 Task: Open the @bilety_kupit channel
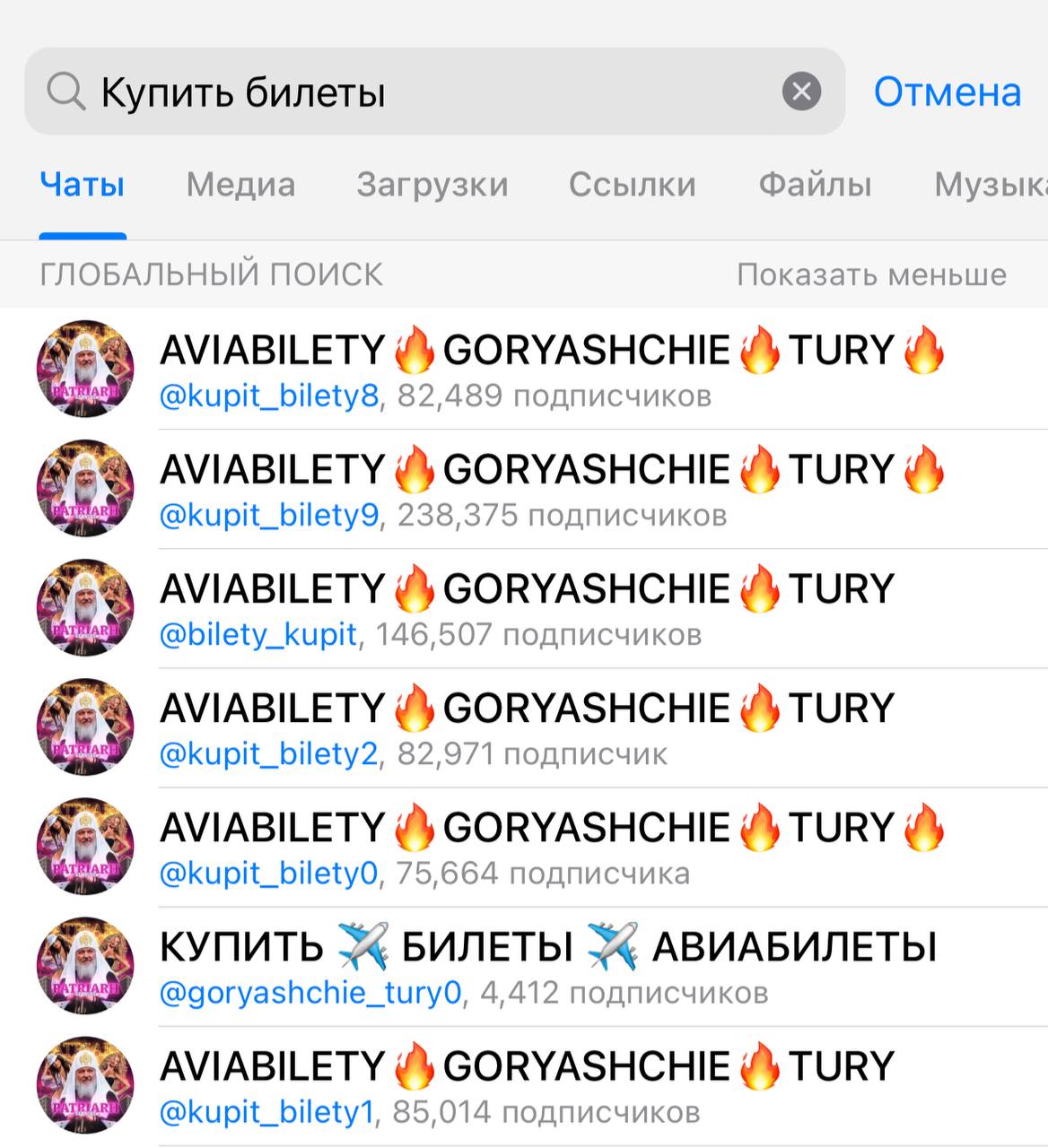coord(538,608)
